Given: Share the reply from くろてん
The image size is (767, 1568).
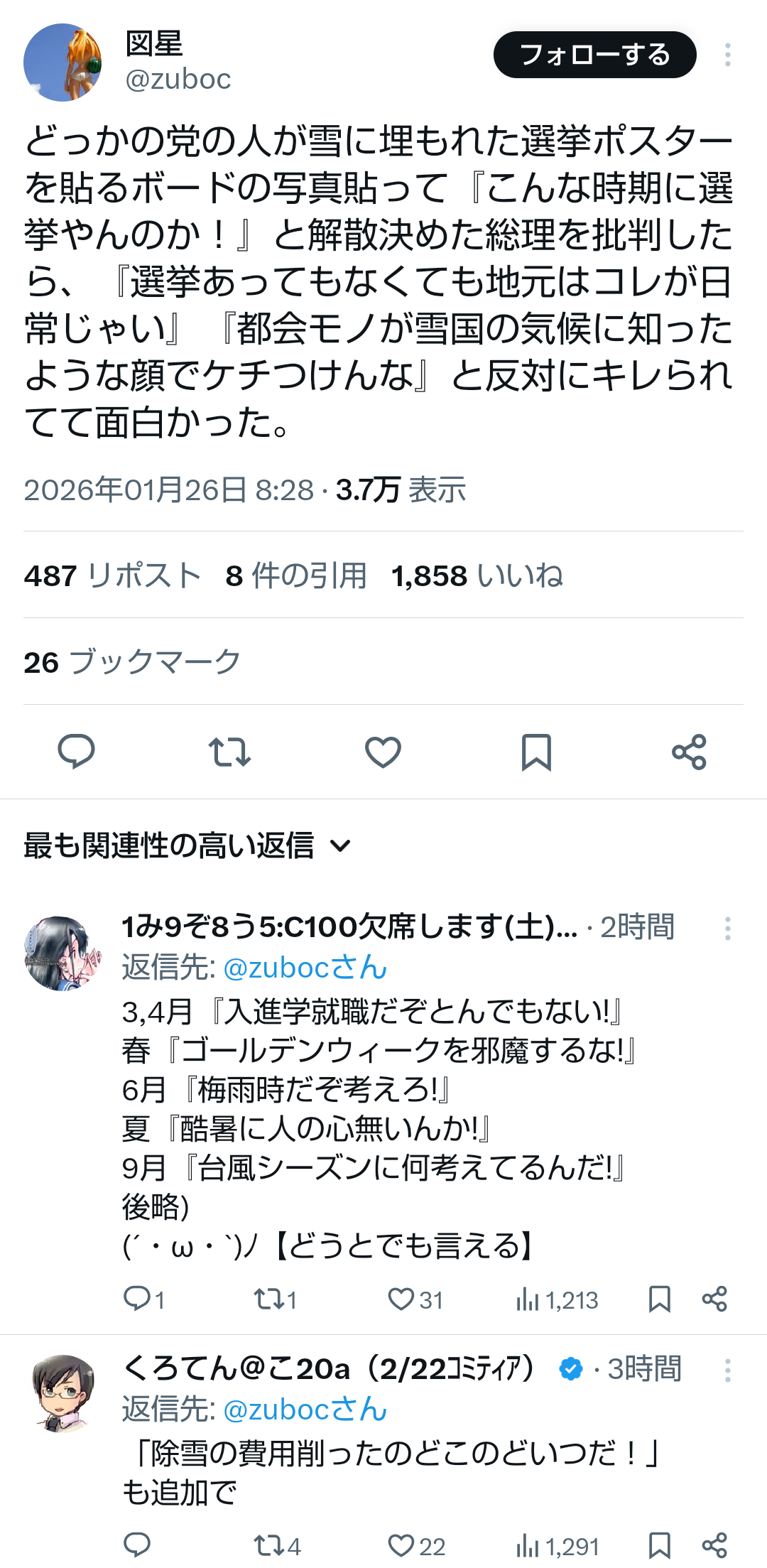Looking at the screenshot, I should (x=714, y=1545).
